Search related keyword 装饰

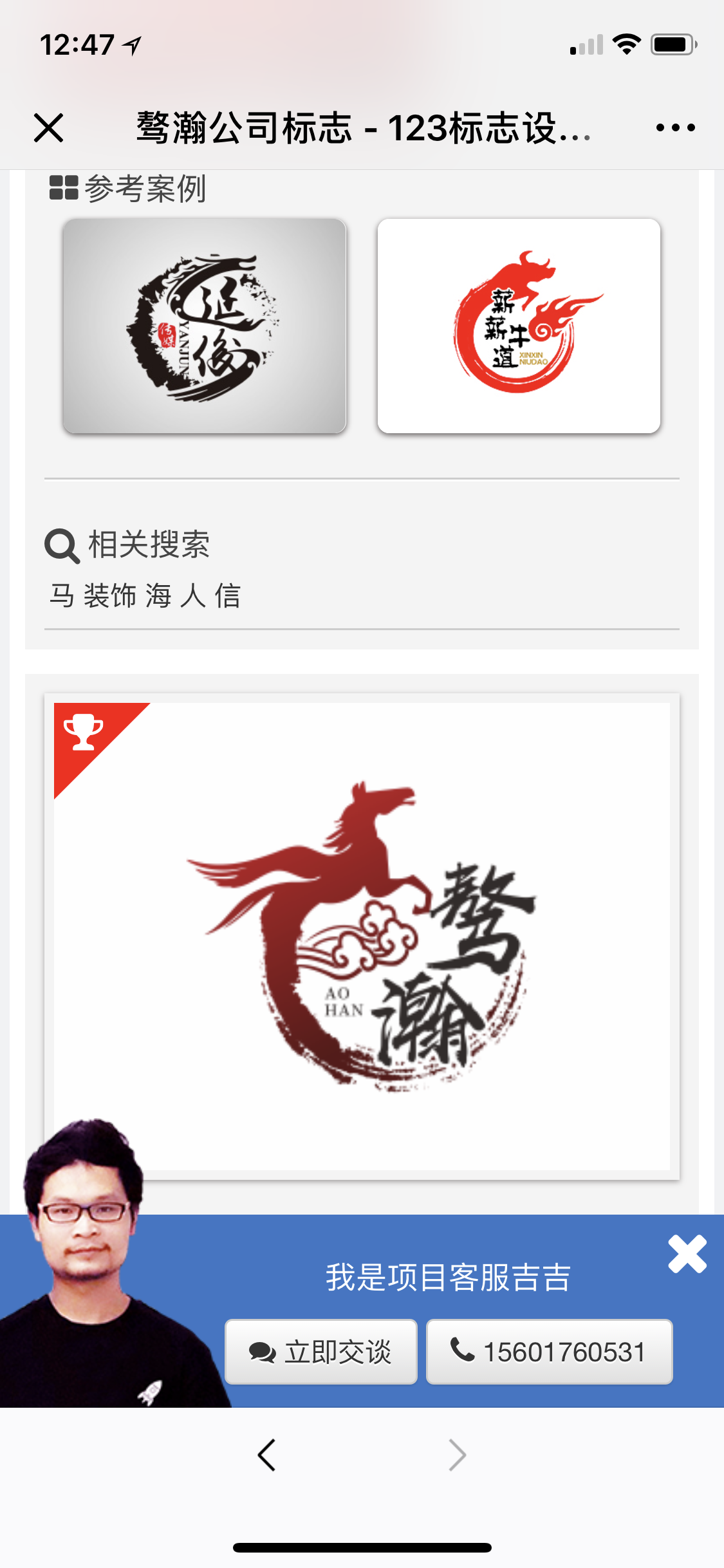click(x=110, y=596)
